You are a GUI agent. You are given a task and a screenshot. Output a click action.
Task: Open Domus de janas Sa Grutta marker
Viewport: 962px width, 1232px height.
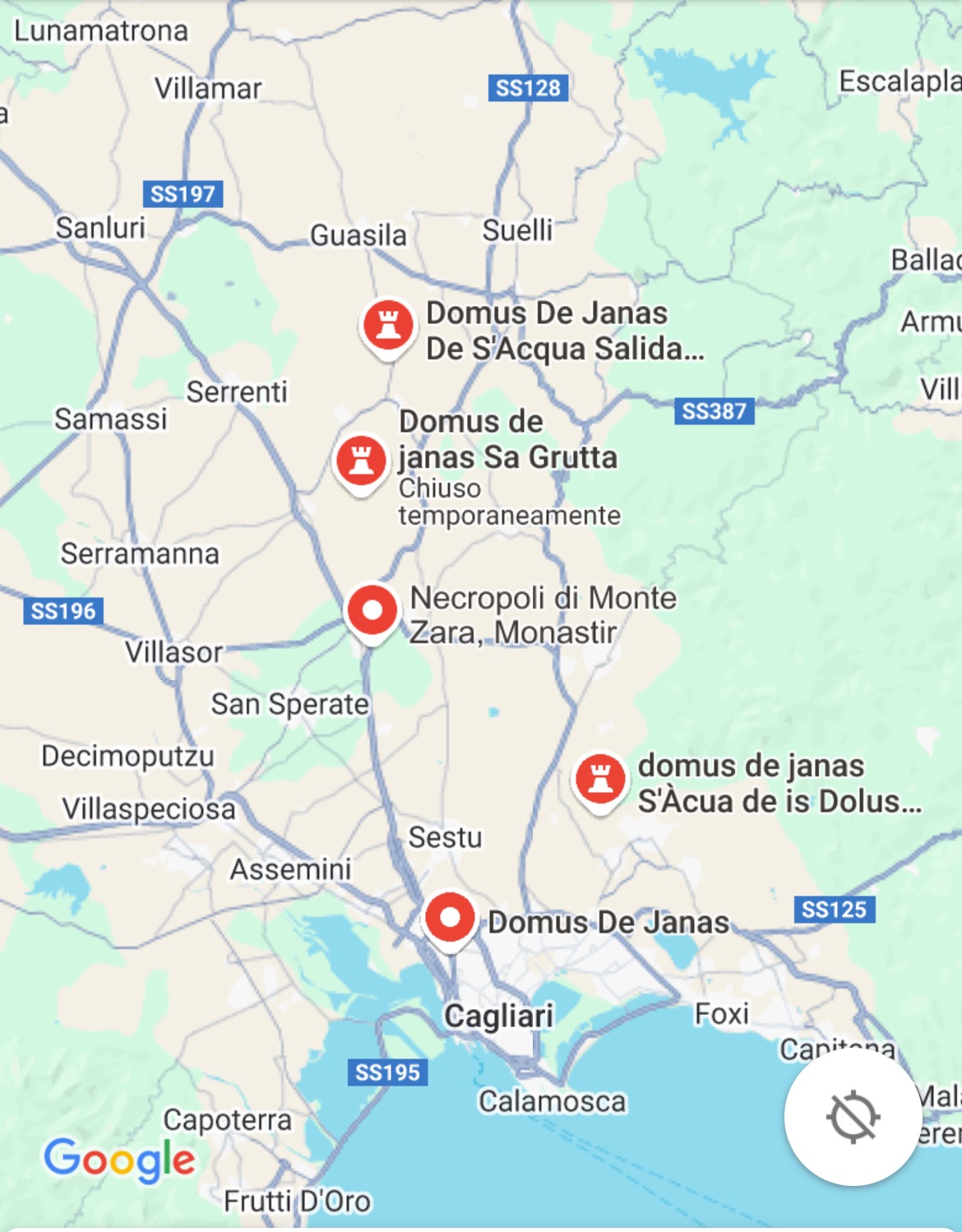(361, 461)
